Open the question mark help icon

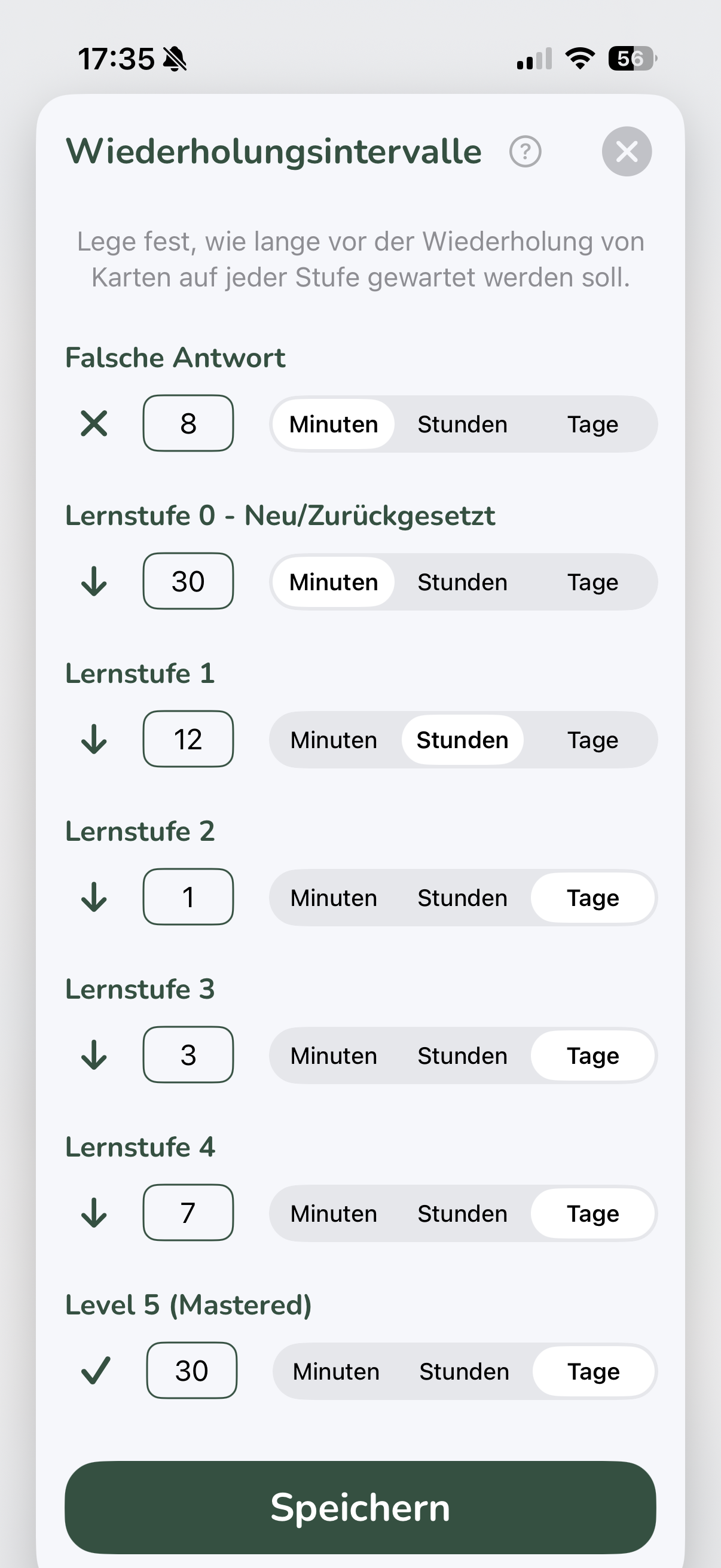(x=524, y=151)
